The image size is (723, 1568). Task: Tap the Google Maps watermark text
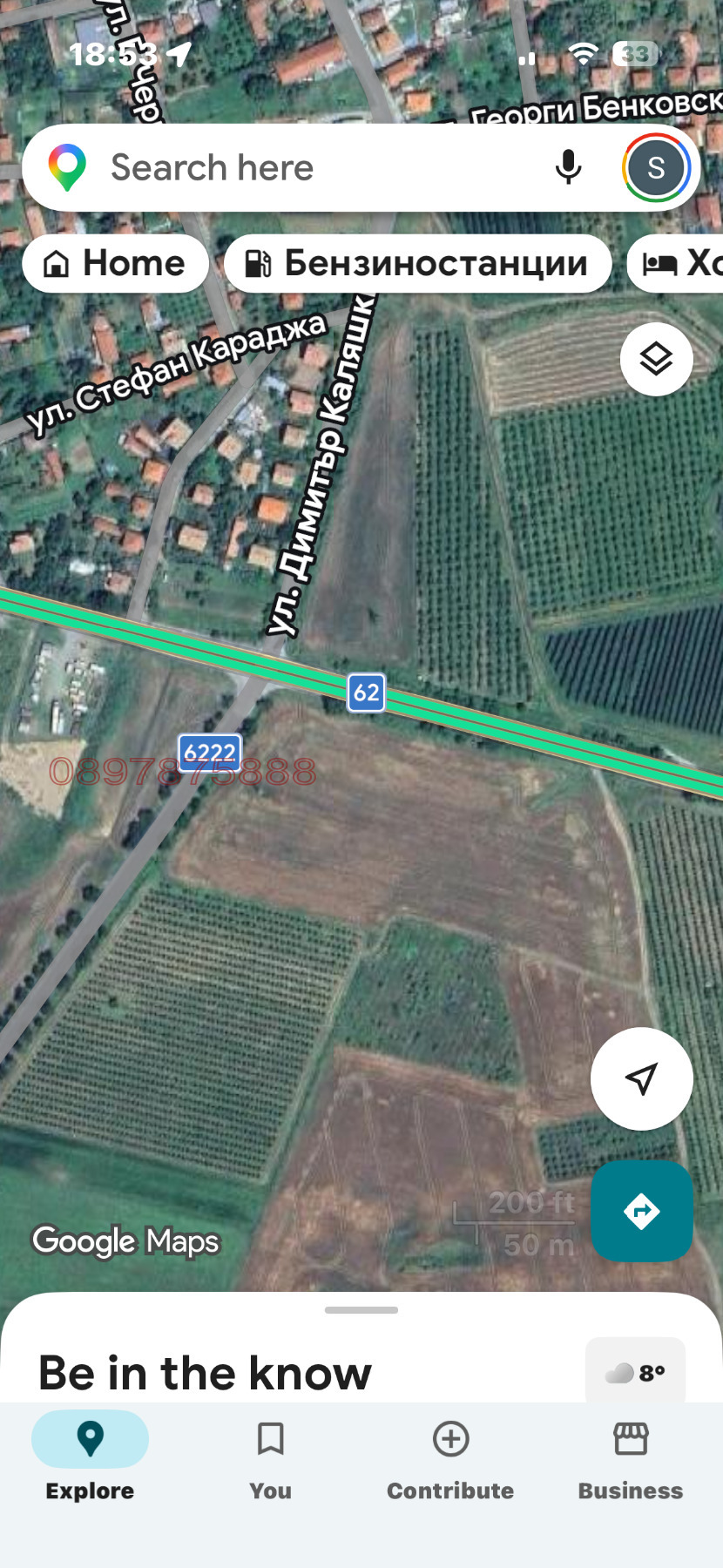tap(125, 1240)
